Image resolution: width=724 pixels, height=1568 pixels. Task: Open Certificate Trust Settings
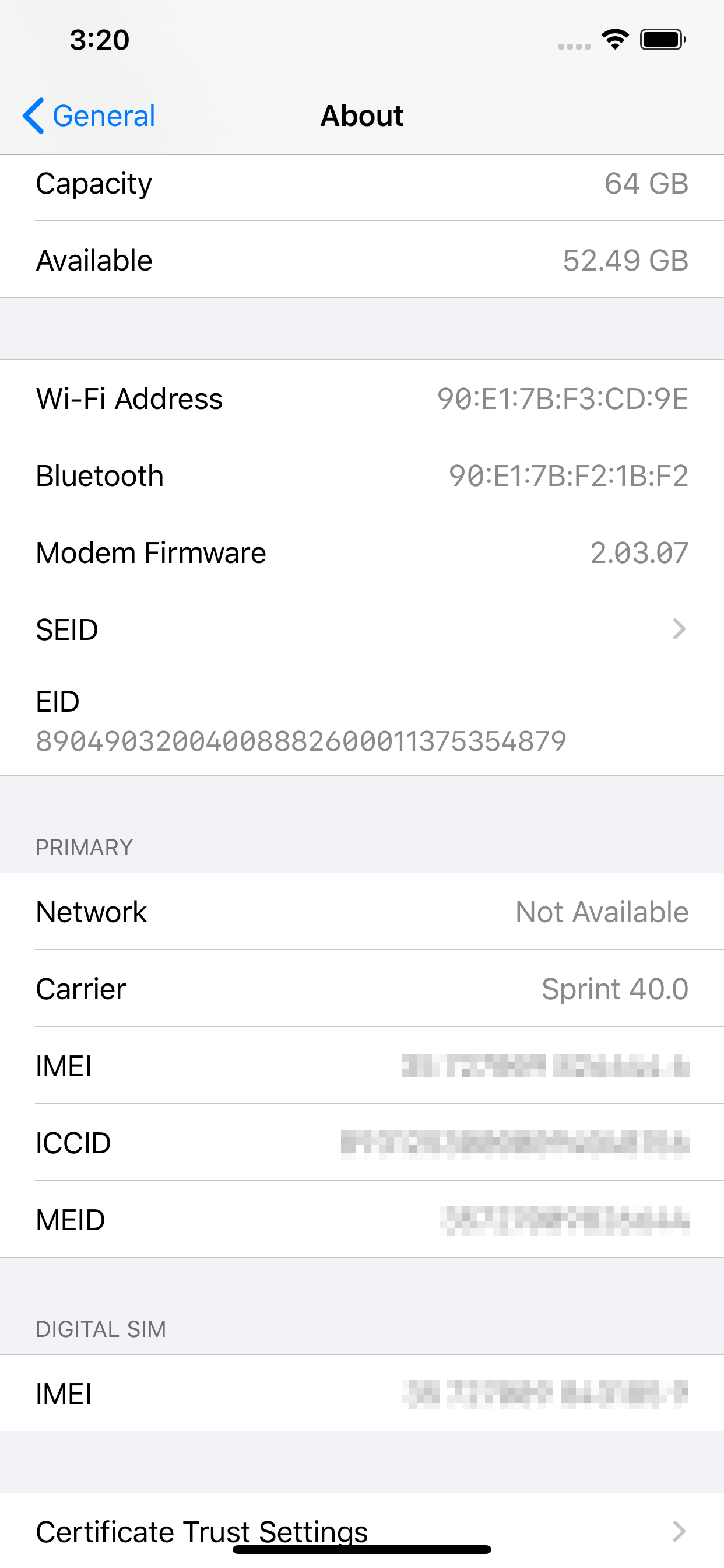pyautogui.click(x=361, y=1529)
